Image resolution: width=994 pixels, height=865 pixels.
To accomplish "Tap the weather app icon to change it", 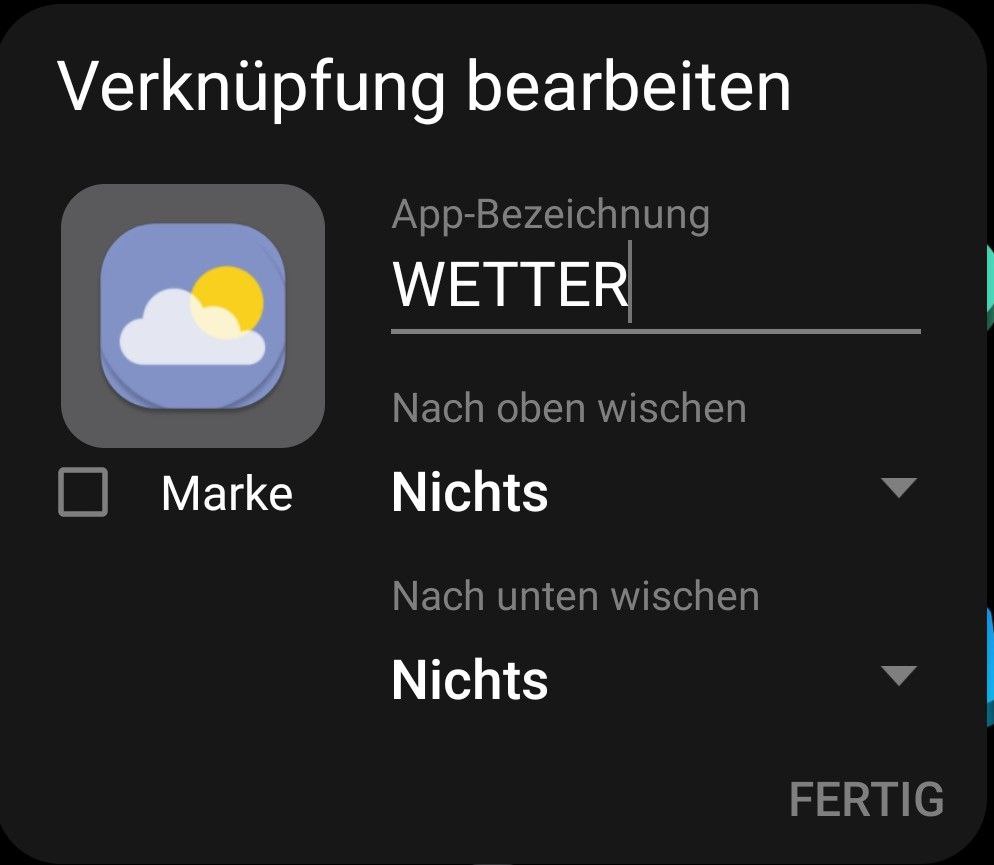I will [x=193, y=316].
